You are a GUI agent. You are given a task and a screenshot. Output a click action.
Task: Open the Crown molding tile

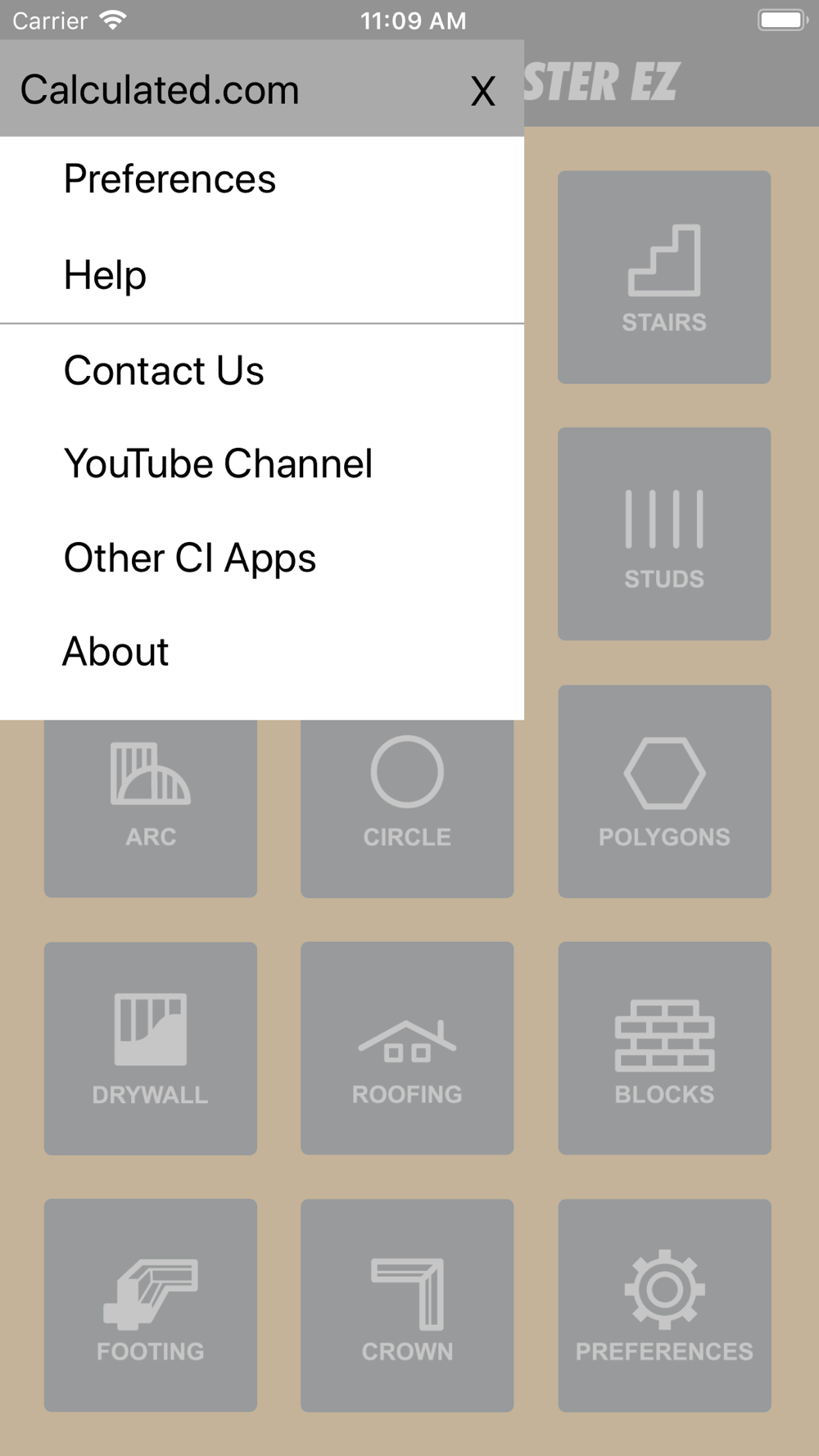click(x=407, y=1305)
